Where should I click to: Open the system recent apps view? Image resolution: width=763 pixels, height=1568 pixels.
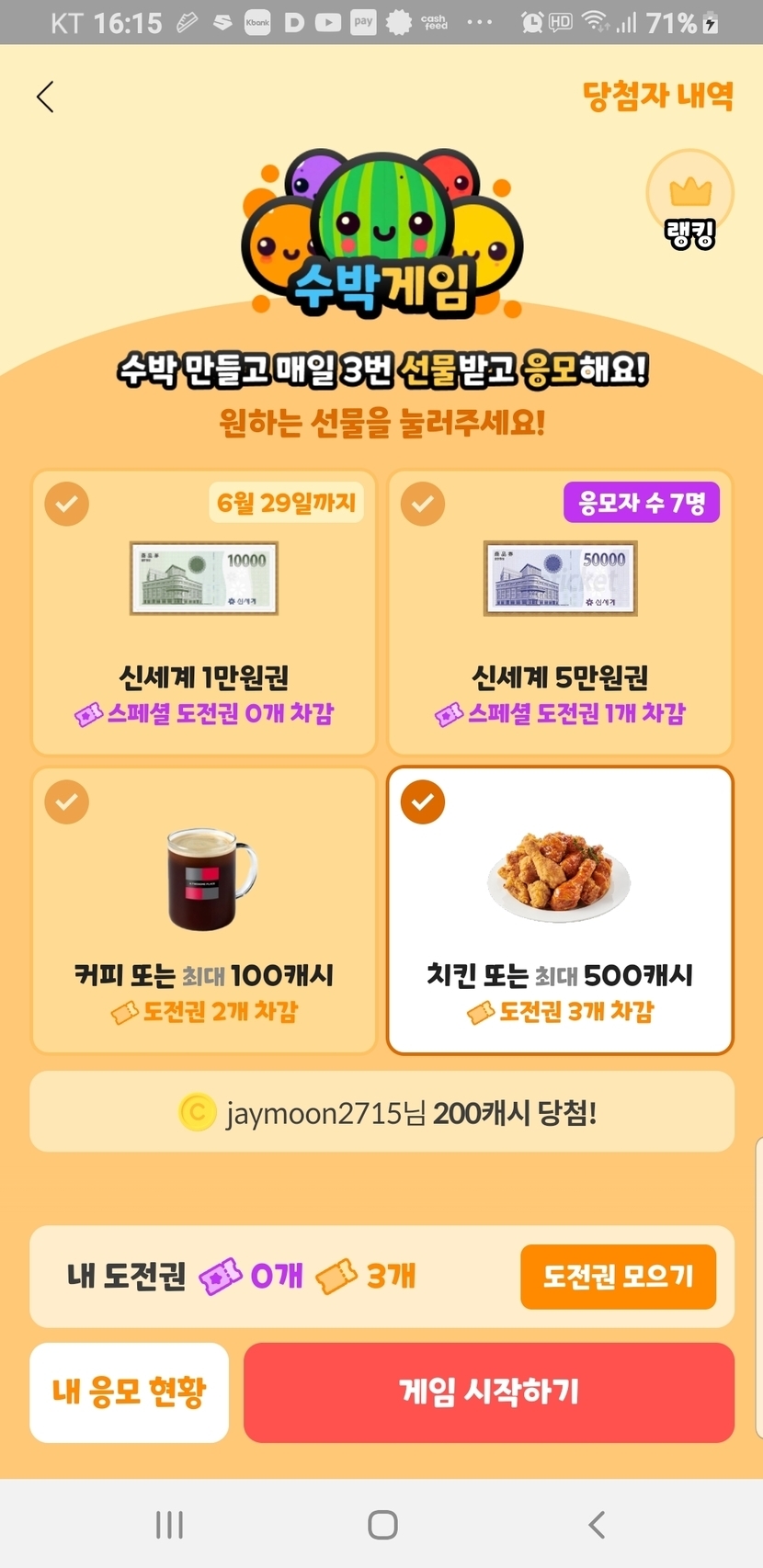[x=169, y=1525]
